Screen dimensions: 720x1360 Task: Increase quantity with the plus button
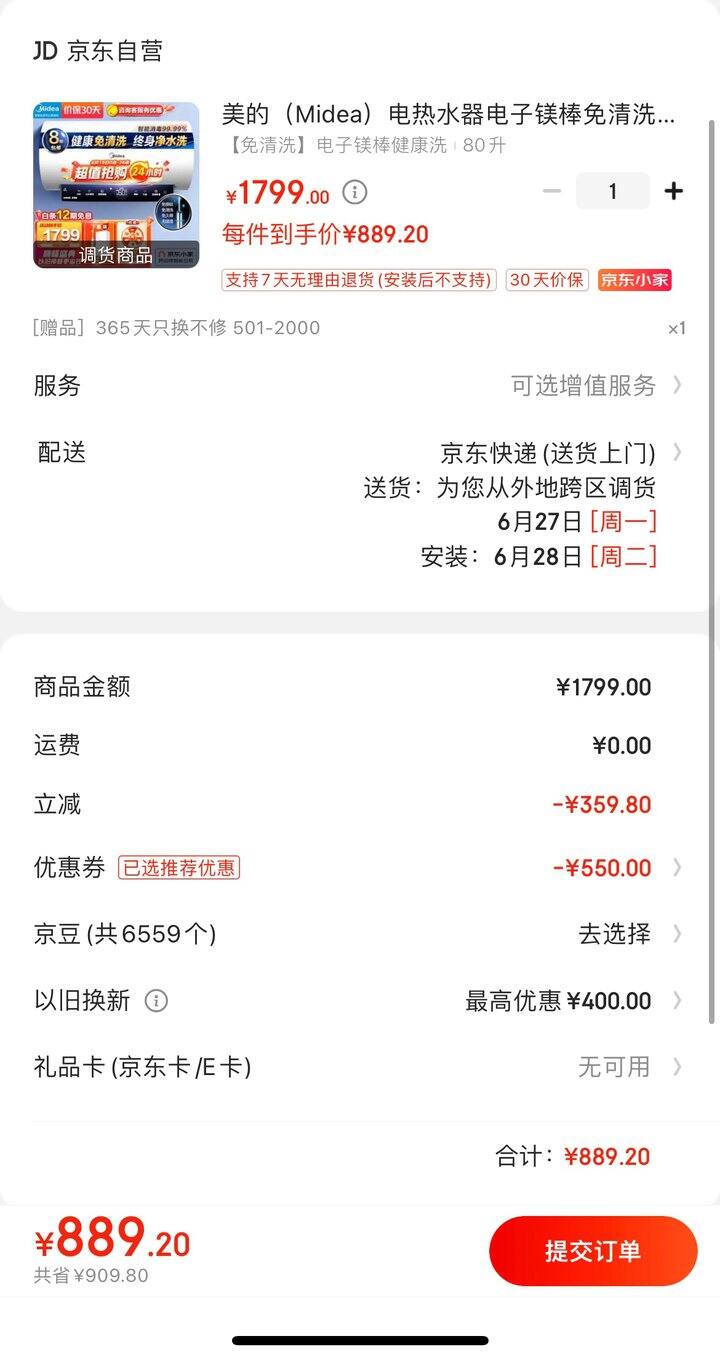[674, 191]
